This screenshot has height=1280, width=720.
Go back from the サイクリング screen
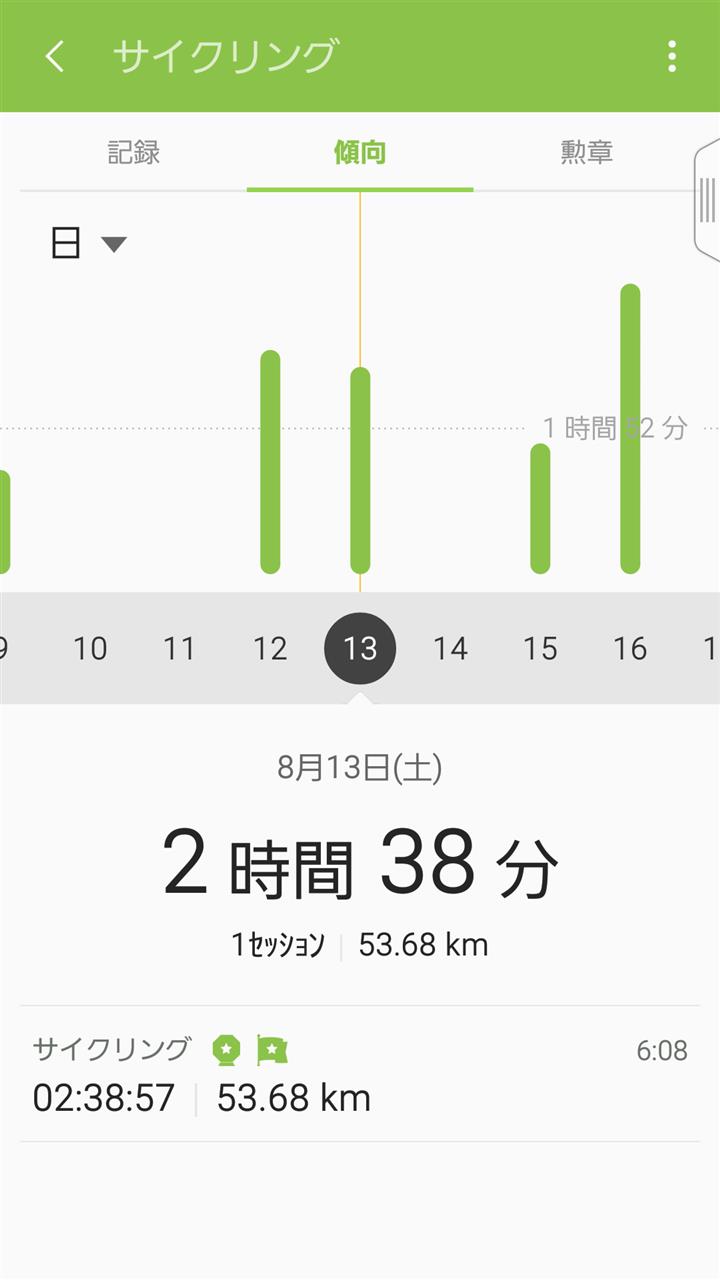click(x=55, y=57)
